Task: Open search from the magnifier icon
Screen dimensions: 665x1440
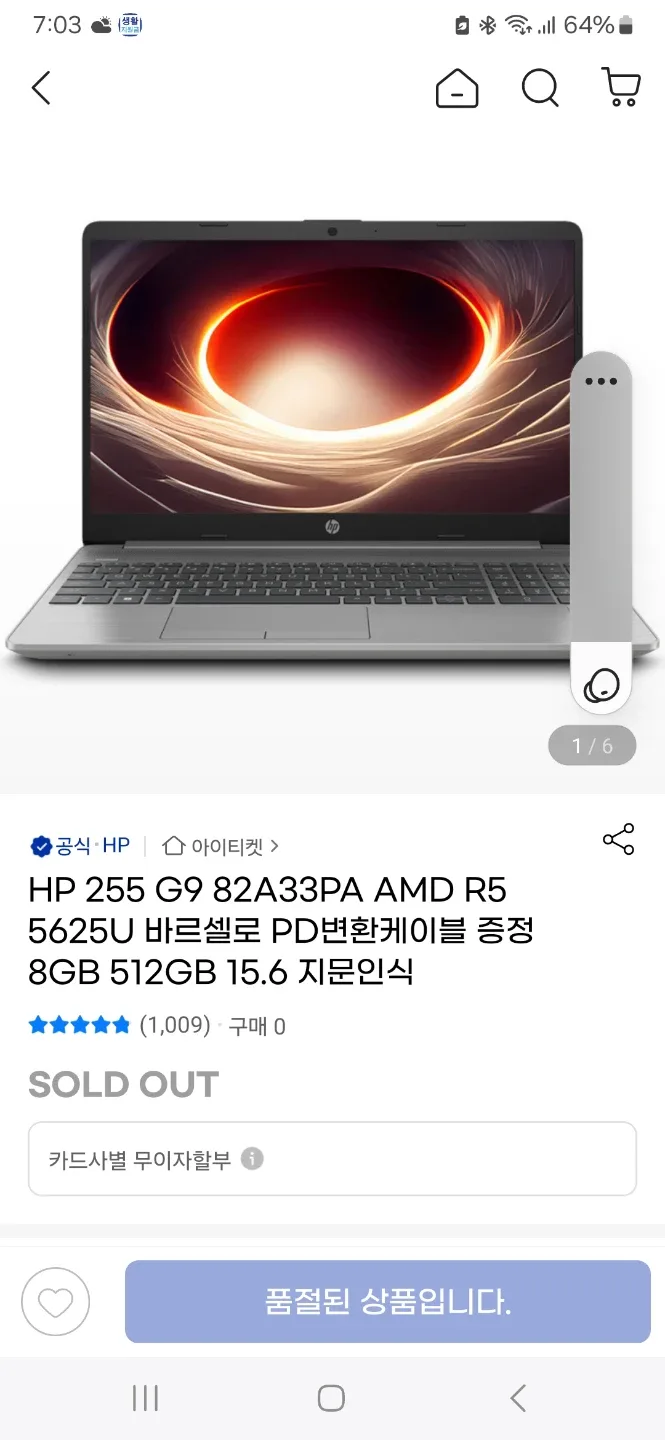Action: pos(540,89)
